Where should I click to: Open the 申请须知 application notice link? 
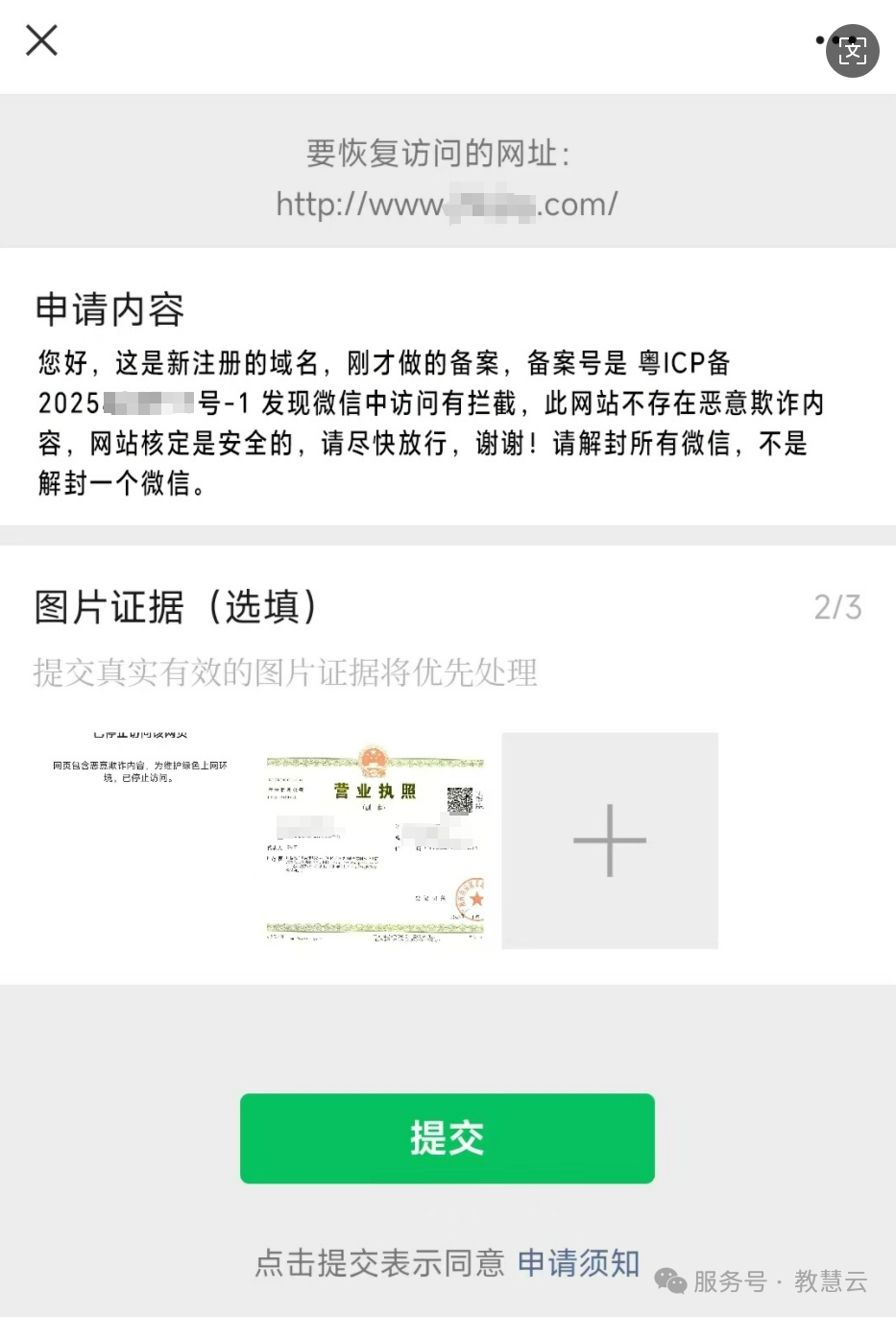pyautogui.click(x=577, y=1264)
